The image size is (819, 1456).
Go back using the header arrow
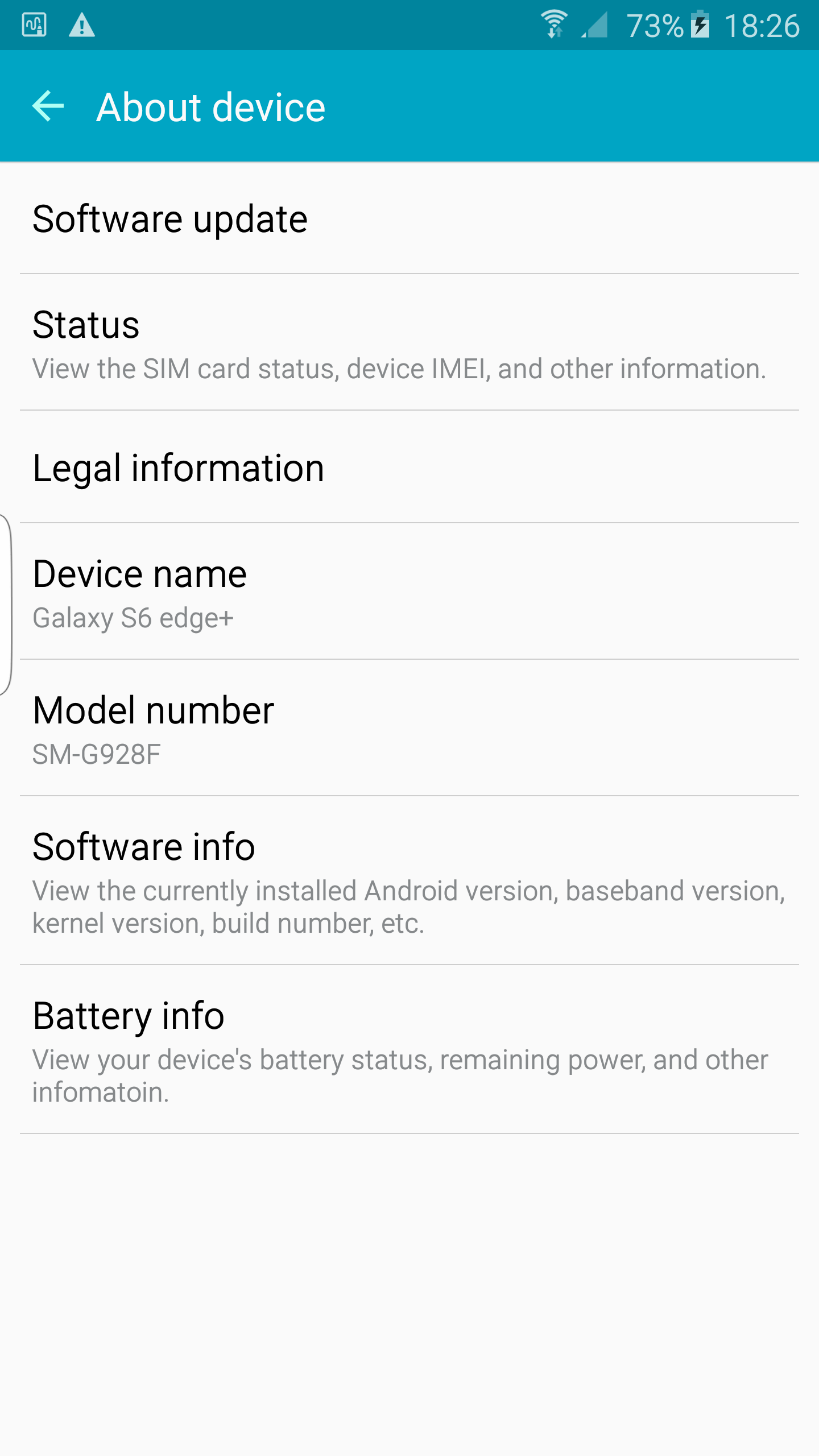coord(48,106)
